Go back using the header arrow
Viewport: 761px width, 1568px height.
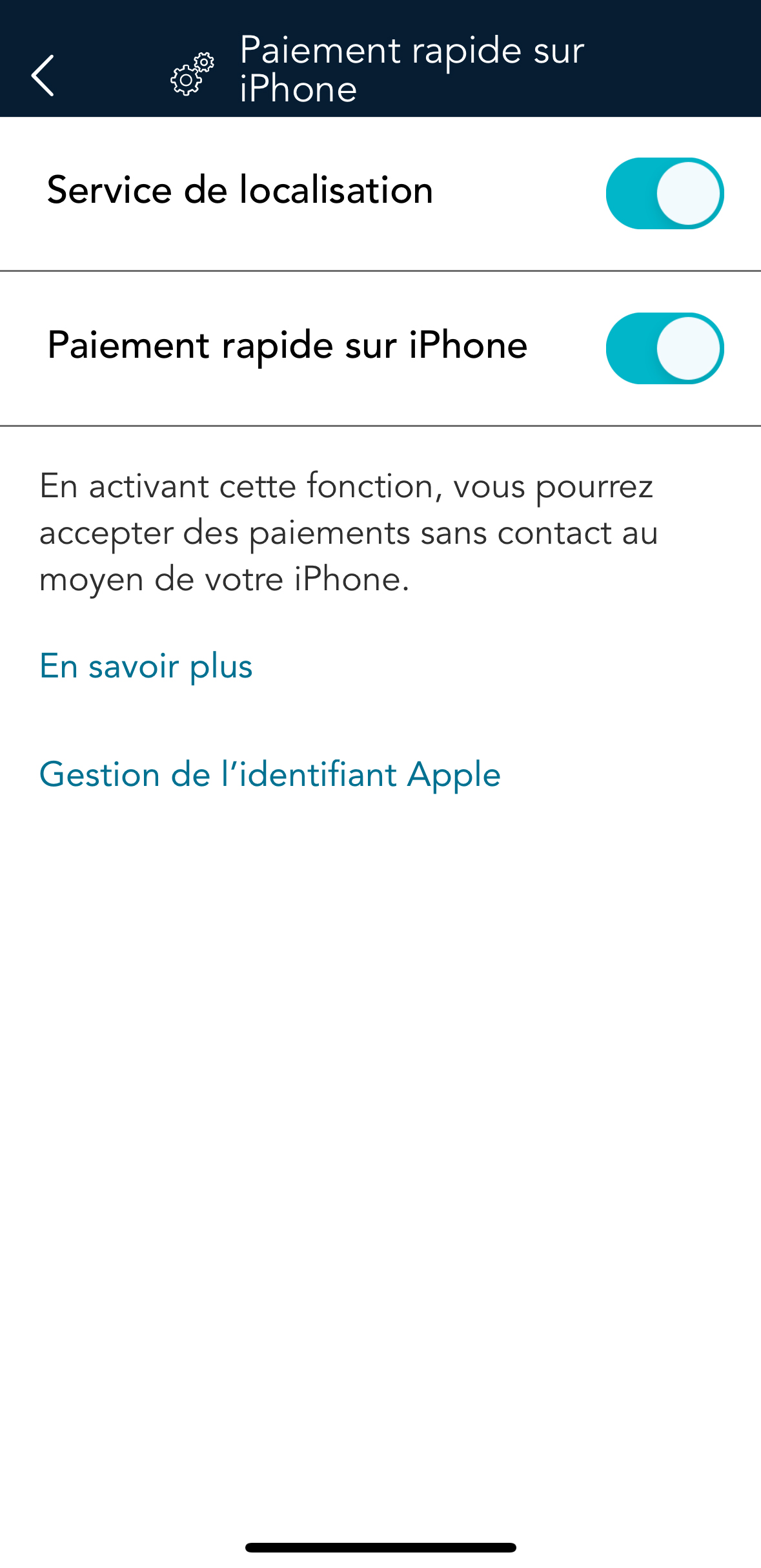tap(43, 76)
